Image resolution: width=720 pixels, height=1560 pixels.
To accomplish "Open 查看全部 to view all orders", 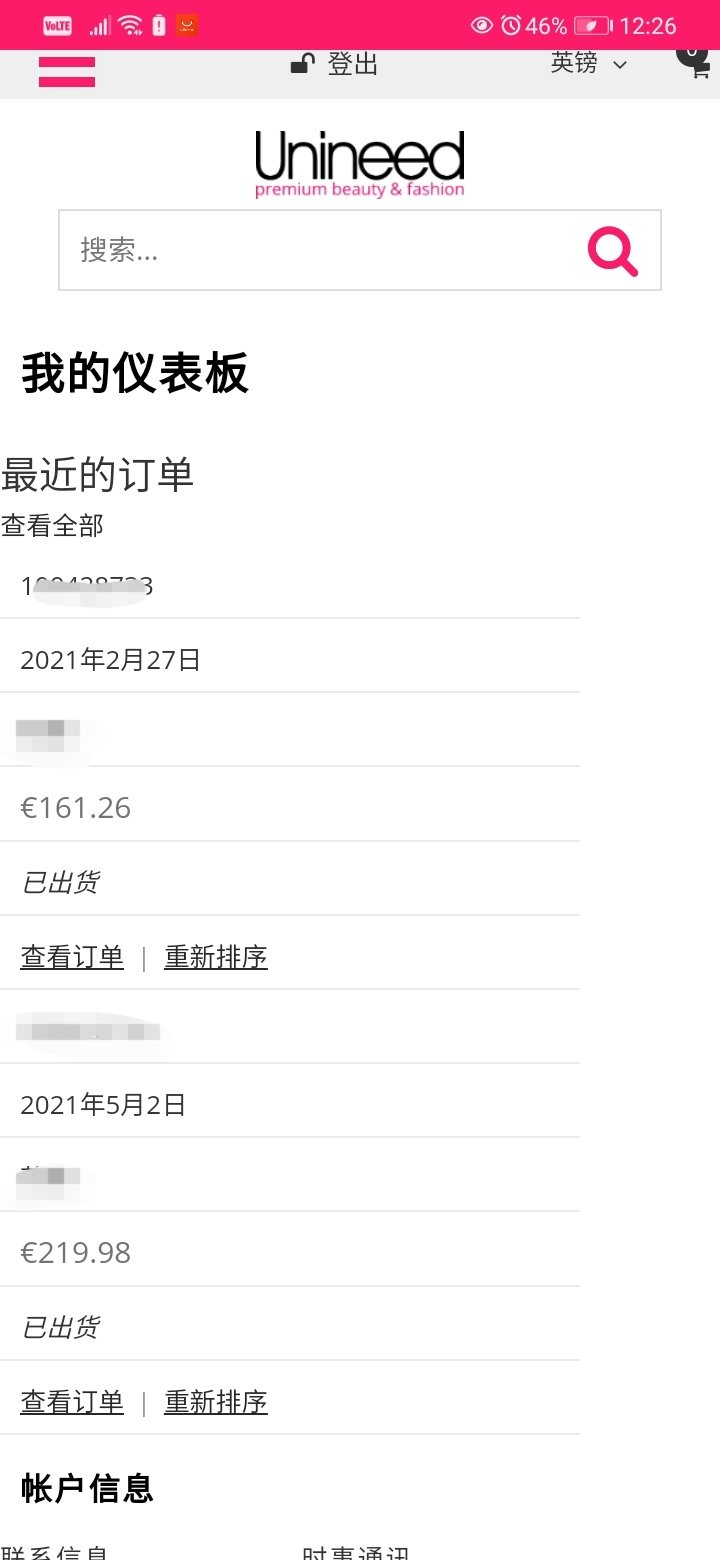I will click(x=52, y=525).
